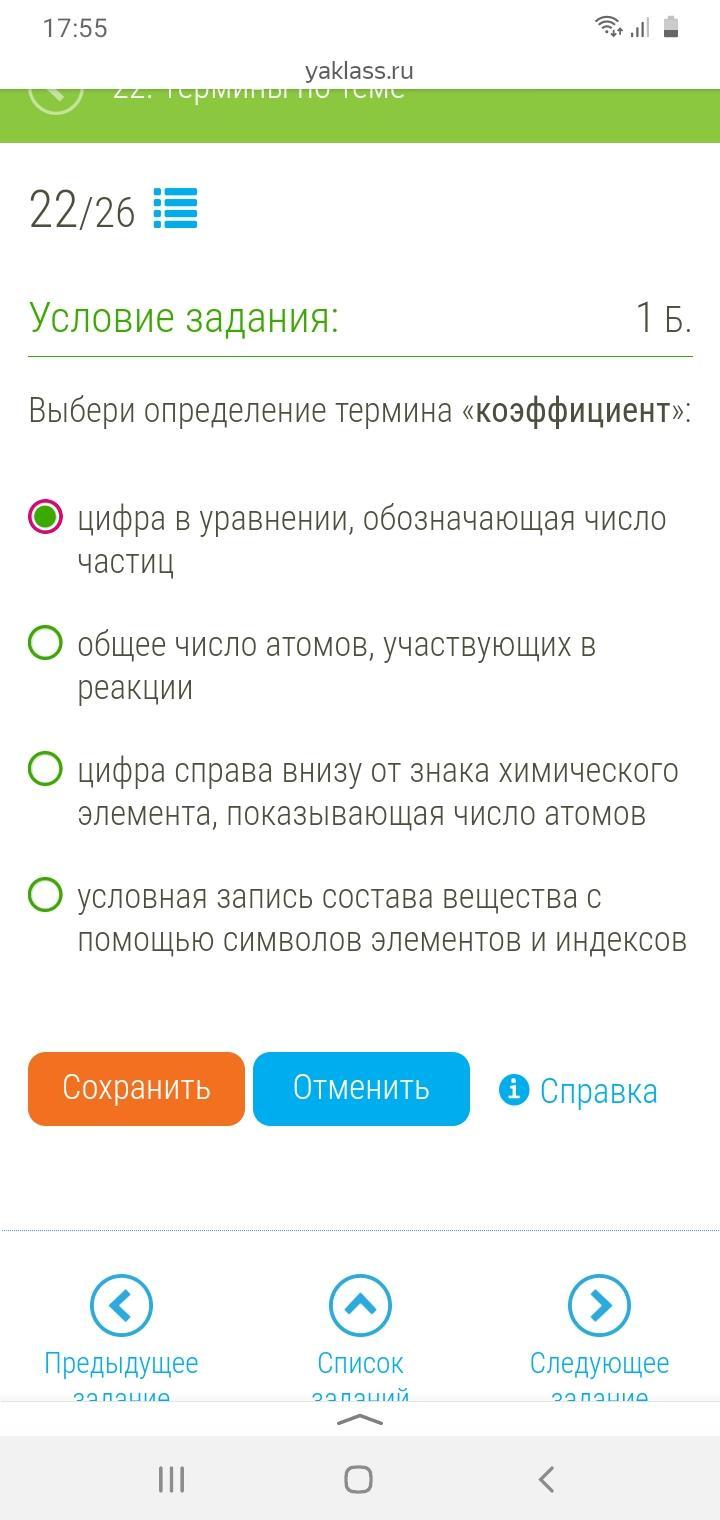The height and width of the screenshot is (1520, 720).
Task: Tap the Отменить button
Action: (361, 1088)
